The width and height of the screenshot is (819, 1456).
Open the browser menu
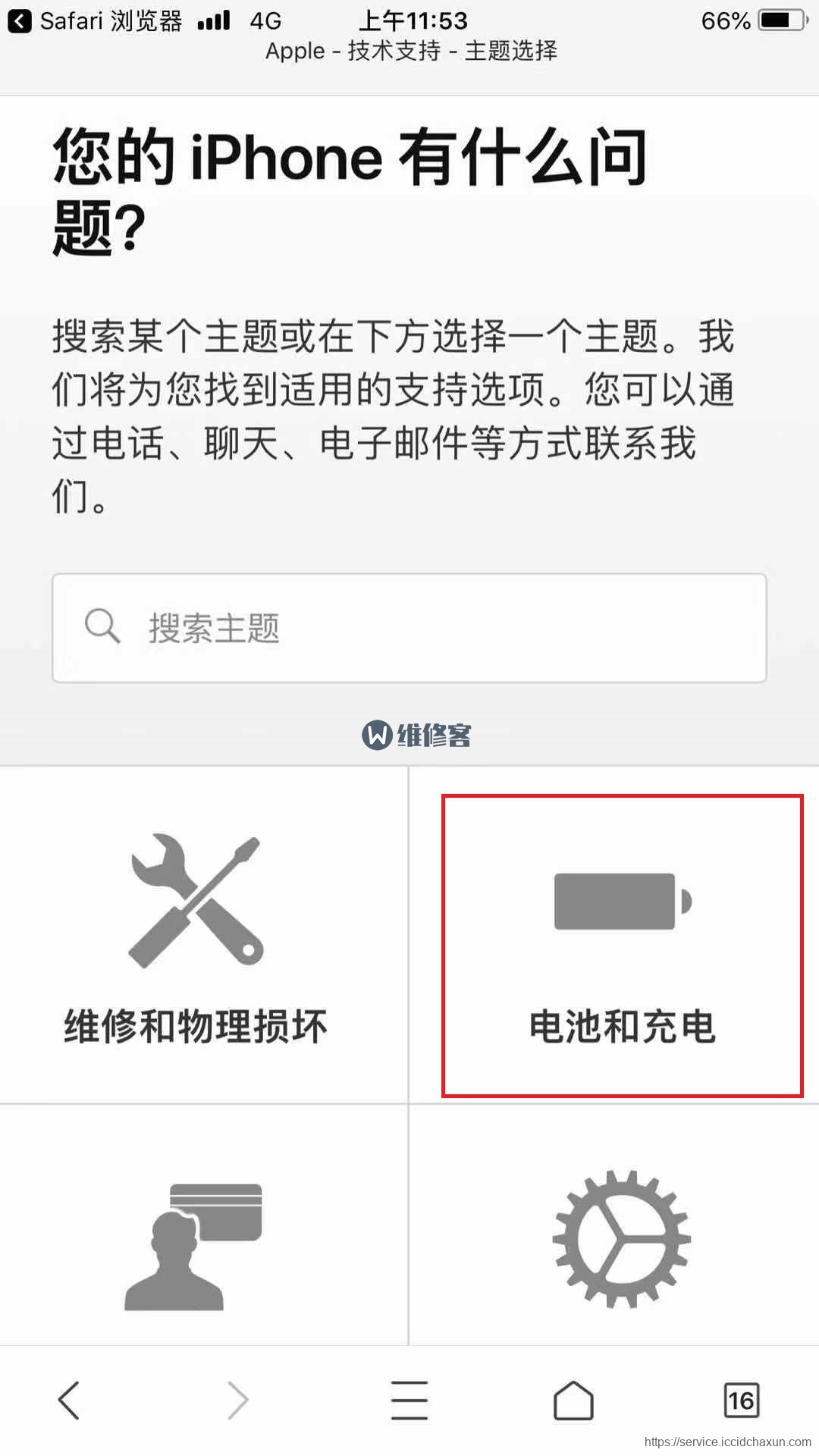point(409,1400)
